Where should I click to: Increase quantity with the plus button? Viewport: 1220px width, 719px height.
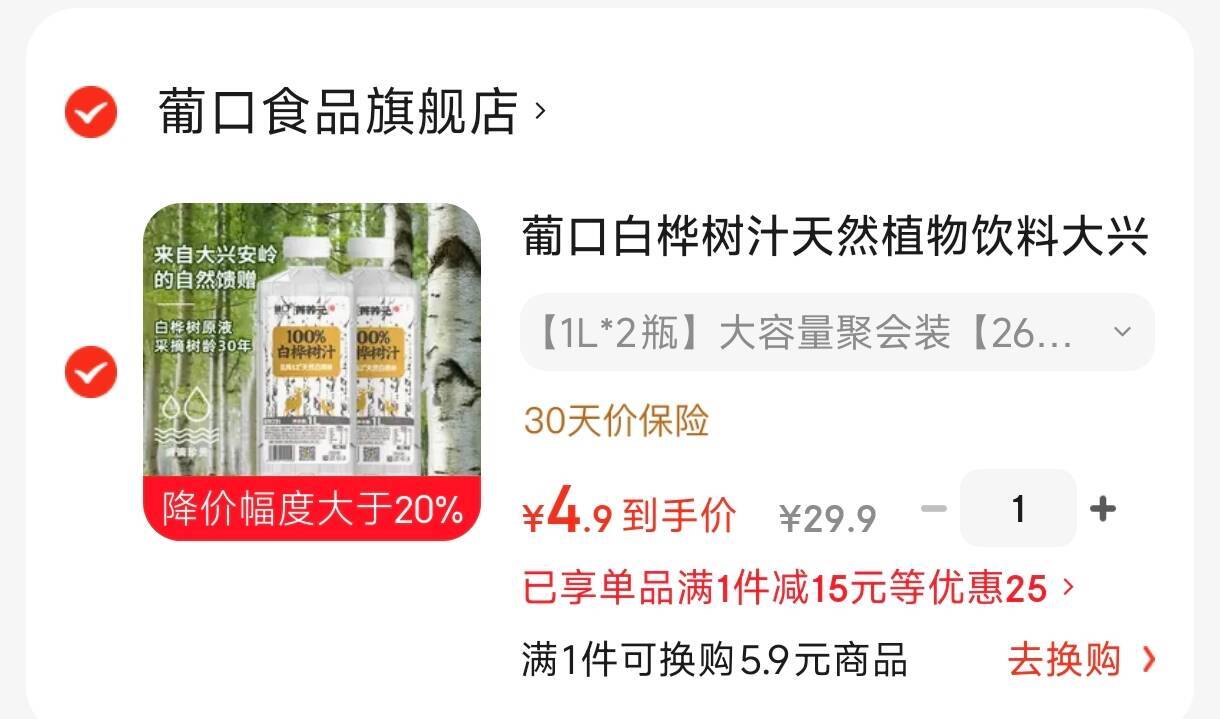1102,509
